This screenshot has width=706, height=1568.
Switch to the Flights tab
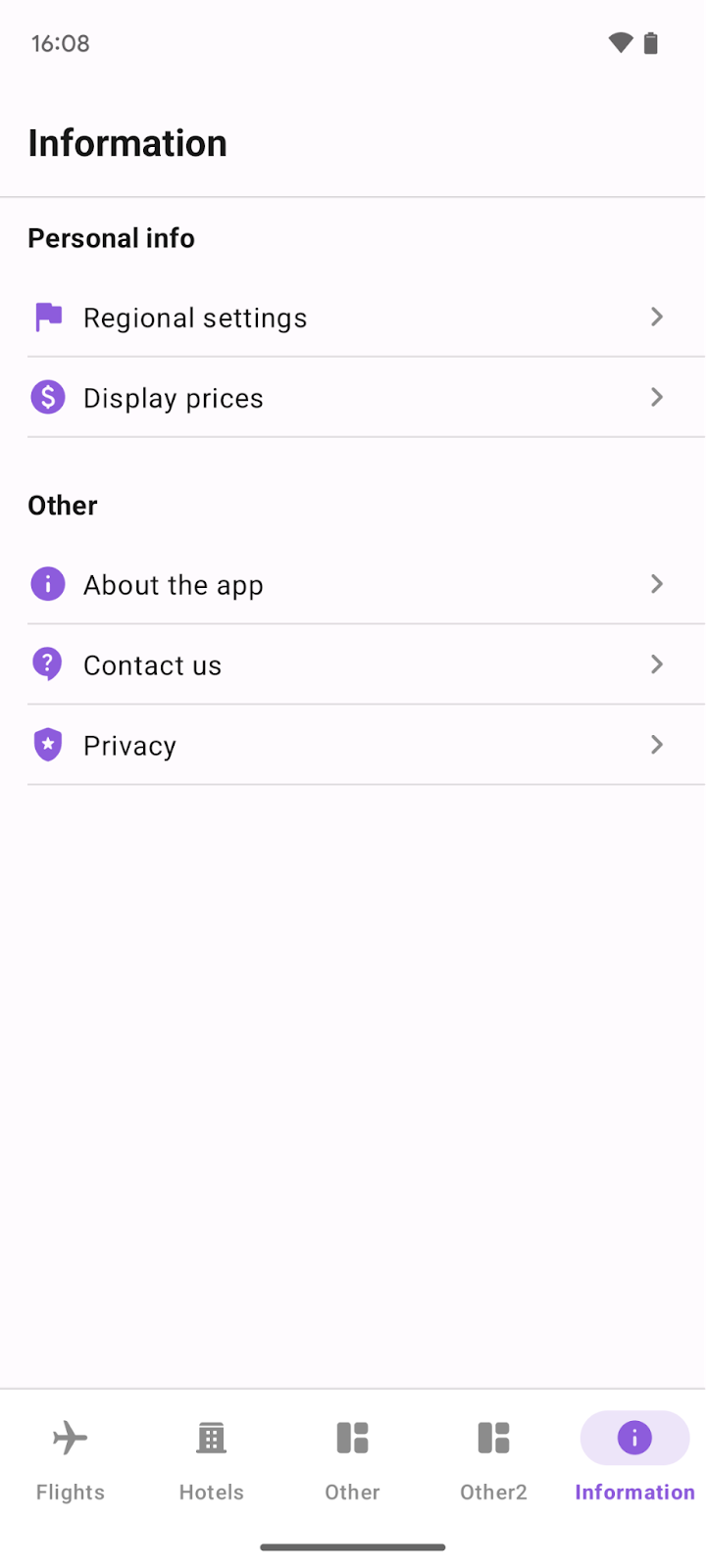coord(71,1460)
